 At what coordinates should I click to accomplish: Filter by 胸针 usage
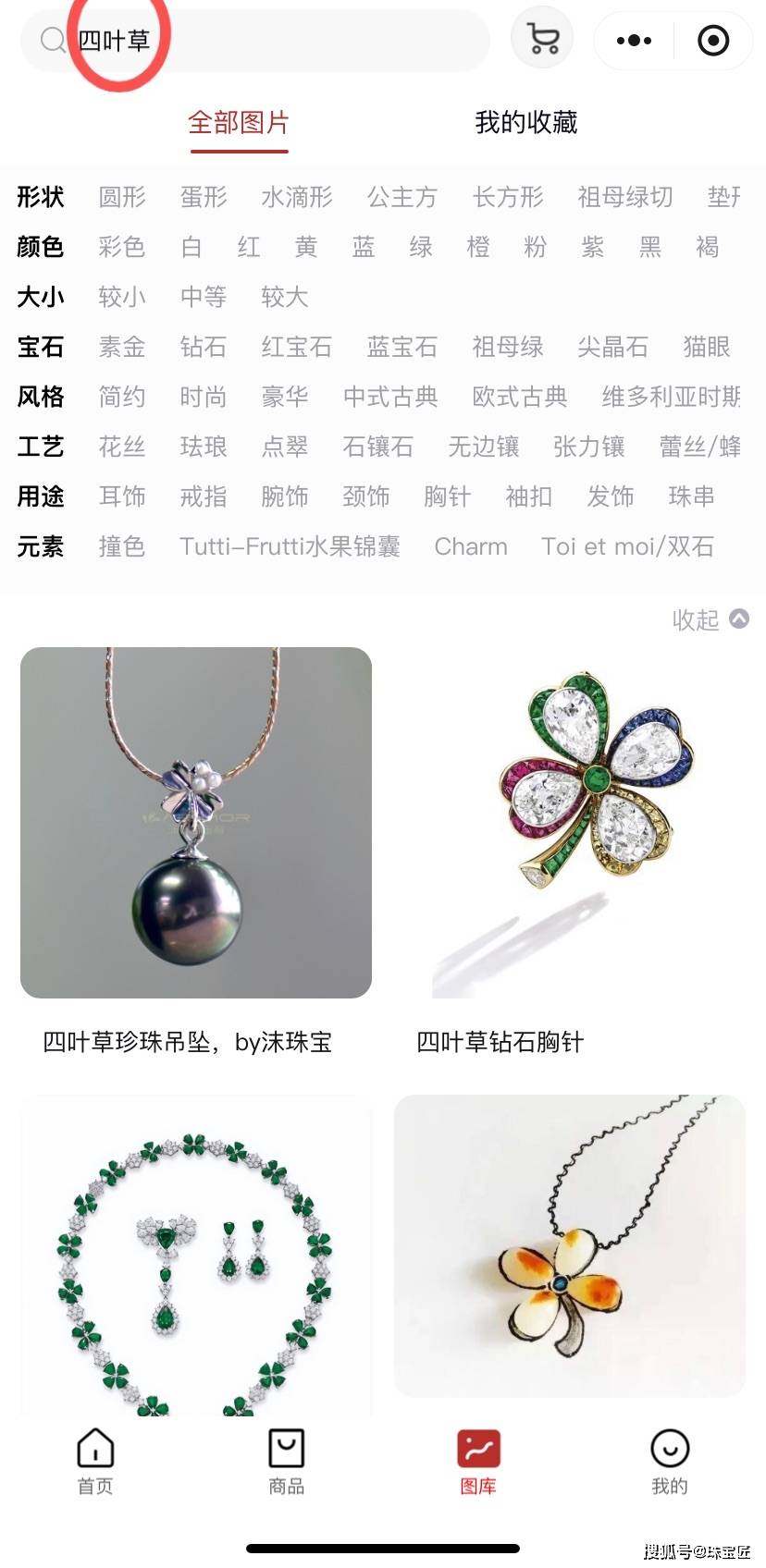[447, 496]
